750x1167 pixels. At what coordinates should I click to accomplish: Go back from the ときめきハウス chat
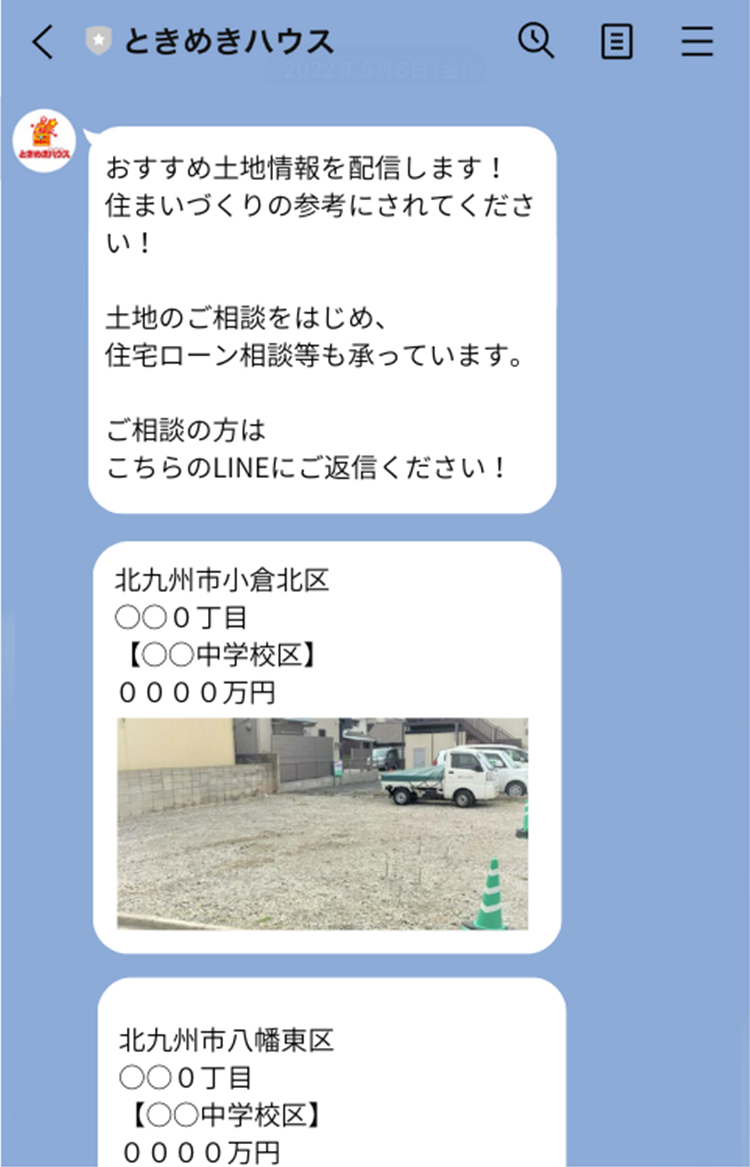point(42,42)
